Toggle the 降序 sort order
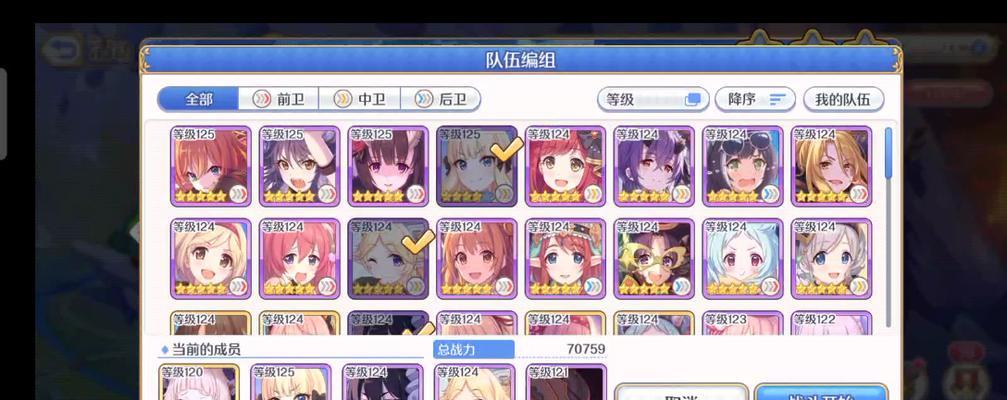 tap(754, 99)
